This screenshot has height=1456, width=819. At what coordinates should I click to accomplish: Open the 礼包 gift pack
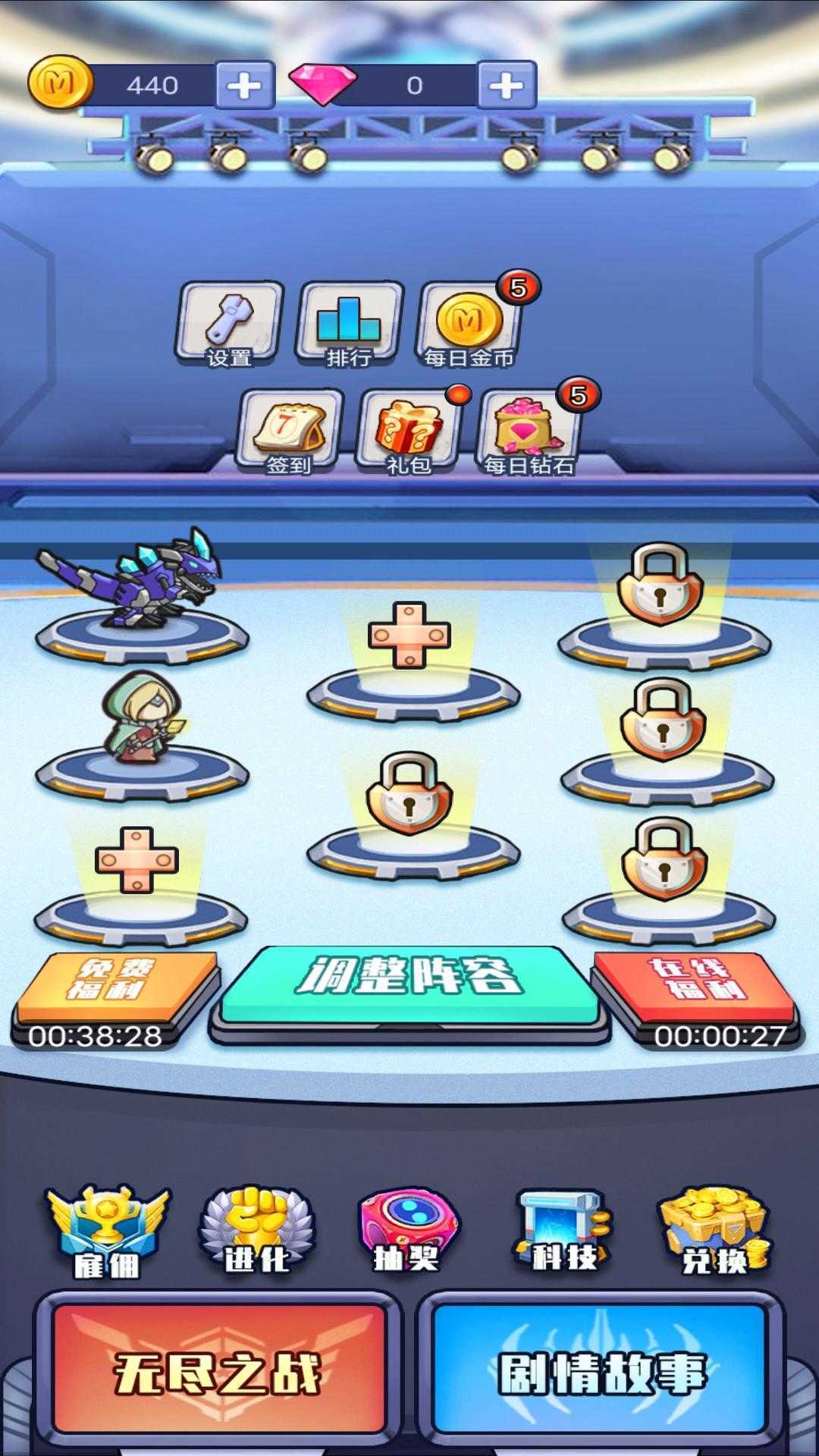tap(409, 431)
